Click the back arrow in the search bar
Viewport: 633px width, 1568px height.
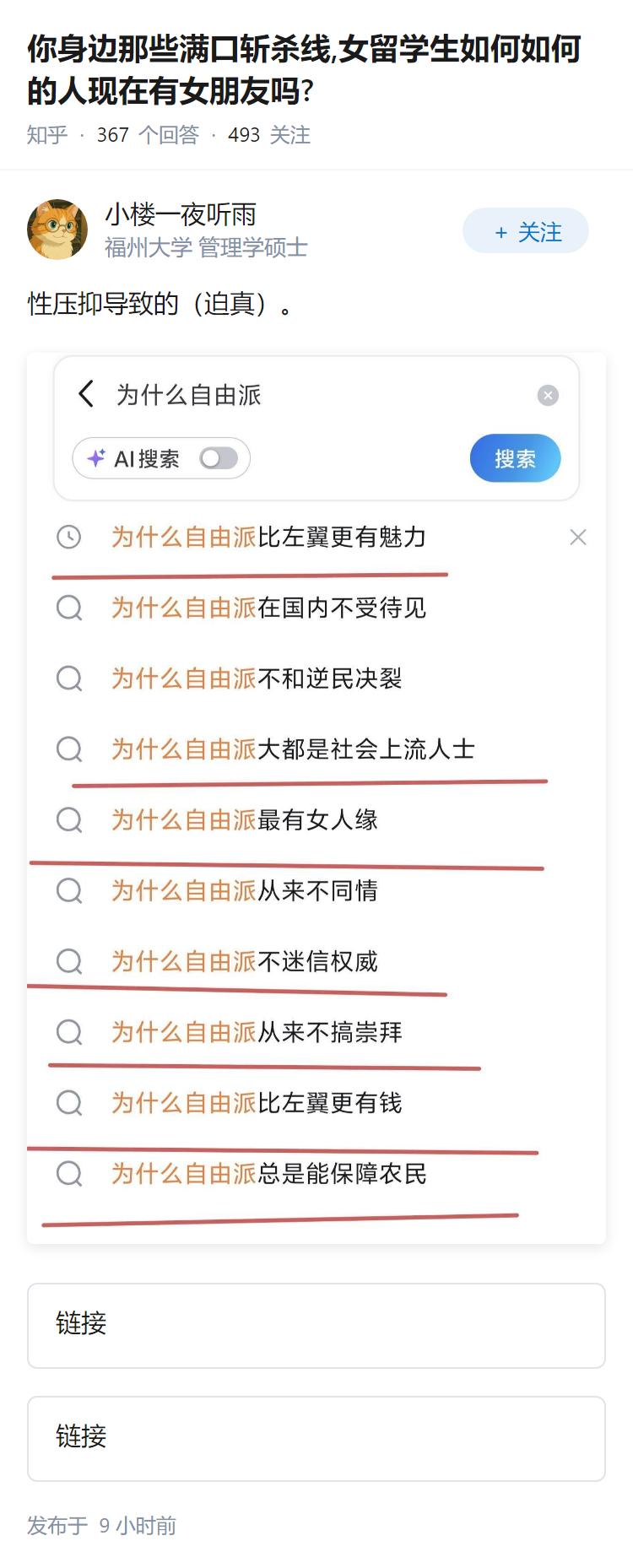[87, 393]
